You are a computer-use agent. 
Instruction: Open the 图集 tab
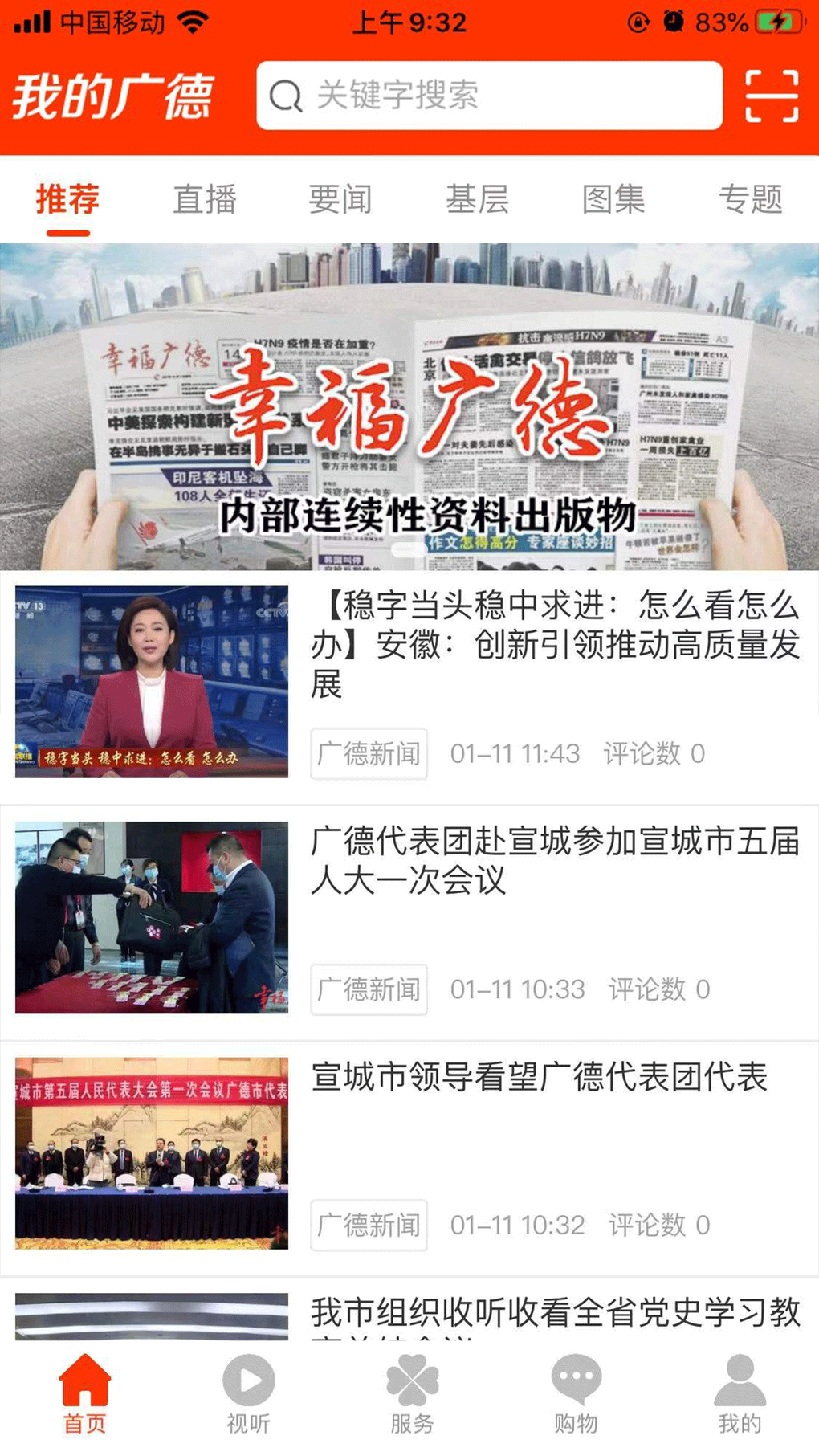613,199
